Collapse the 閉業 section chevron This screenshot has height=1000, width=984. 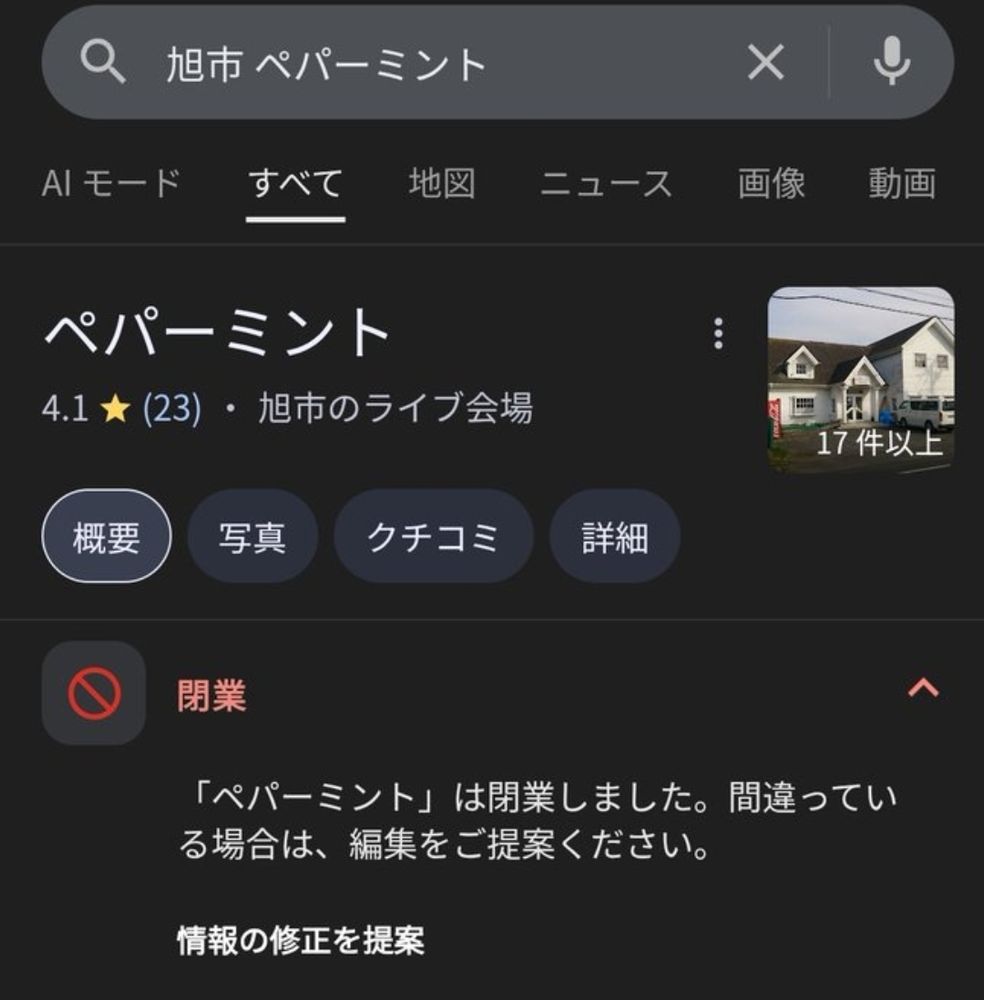coord(922,688)
